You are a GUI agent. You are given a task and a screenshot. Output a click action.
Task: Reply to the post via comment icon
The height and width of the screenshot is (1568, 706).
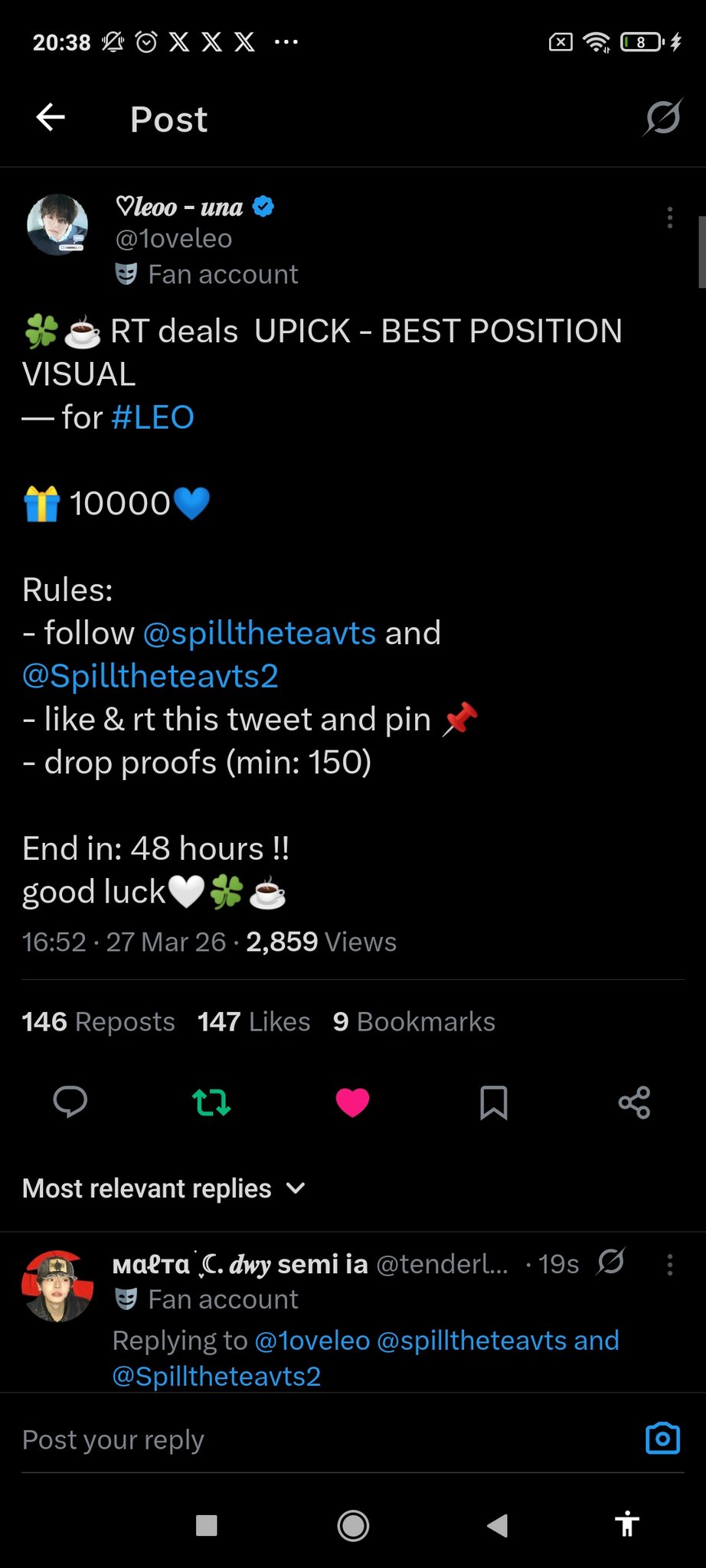(70, 1102)
